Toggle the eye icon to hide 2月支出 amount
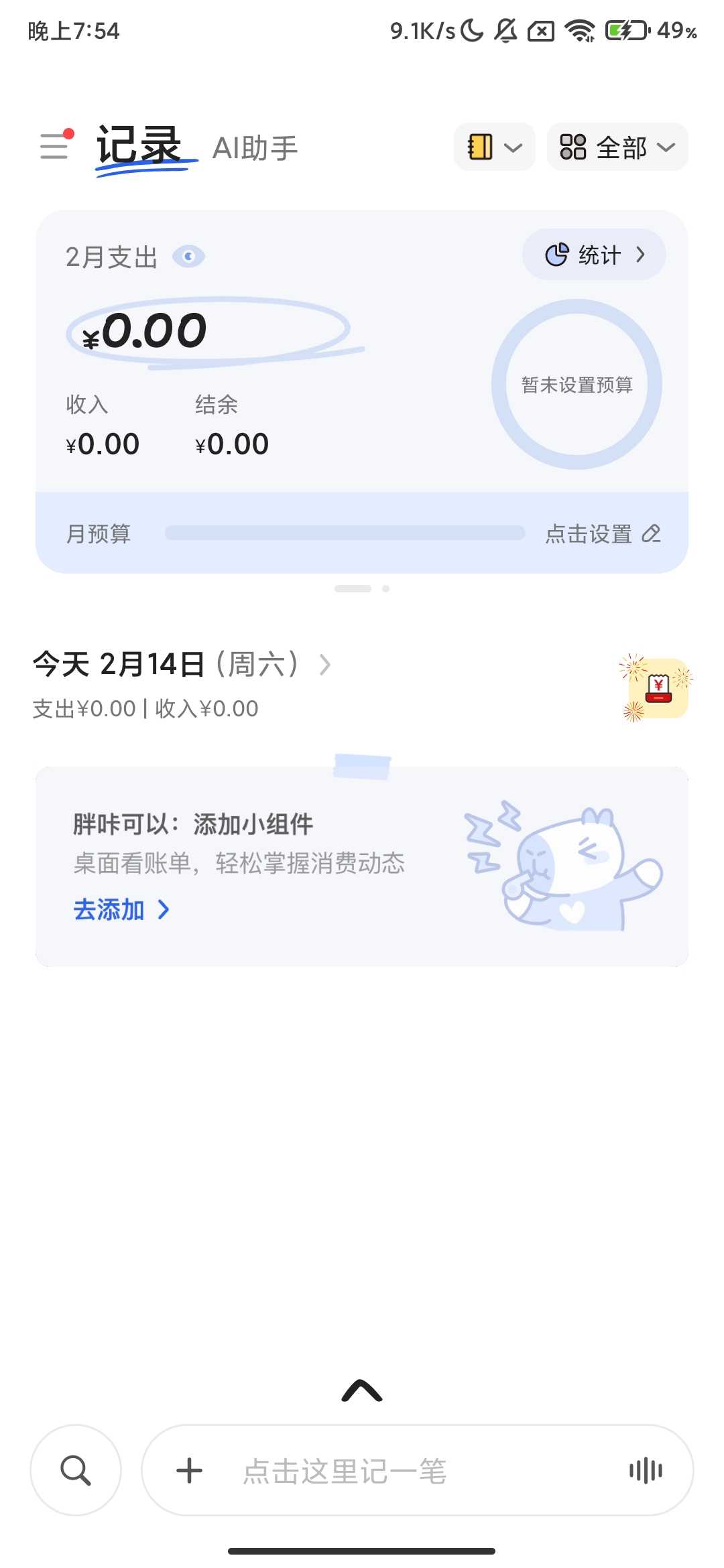Screen dimensions: 724x1568 pyautogui.click(x=188, y=256)
